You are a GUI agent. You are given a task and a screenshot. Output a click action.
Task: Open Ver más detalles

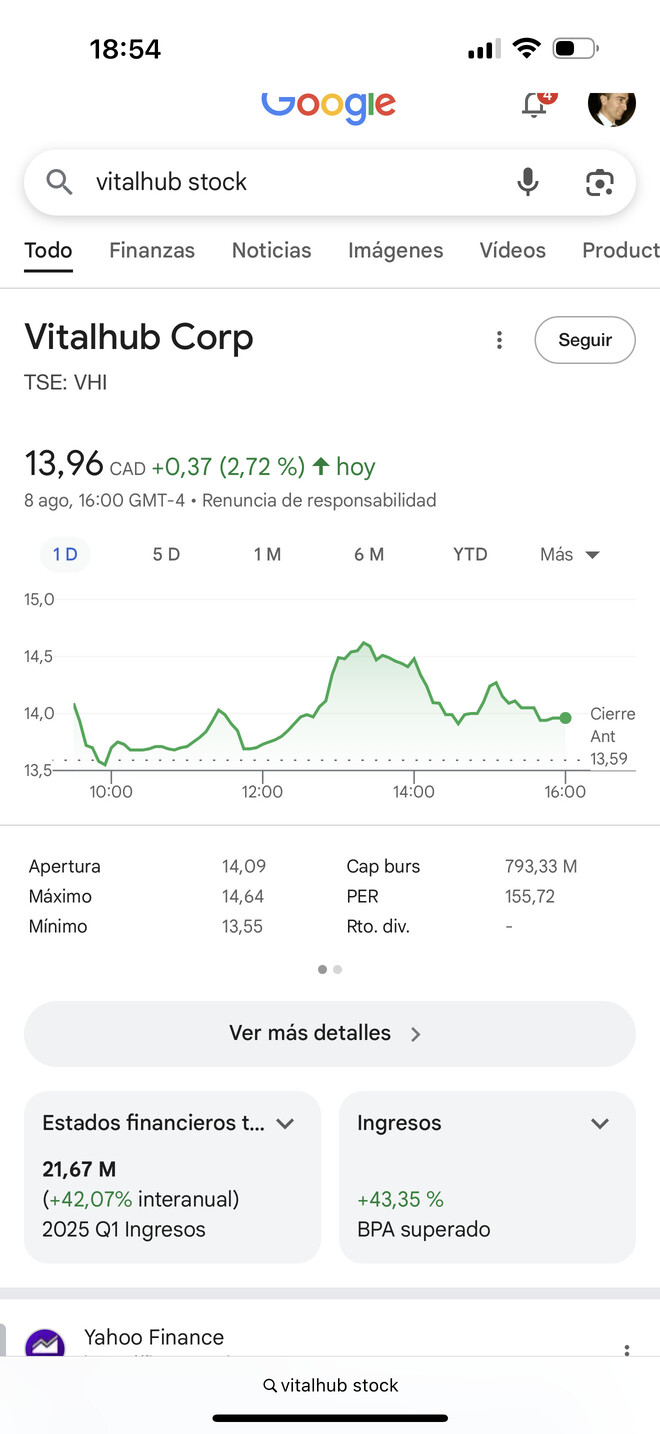[329, 1033]
